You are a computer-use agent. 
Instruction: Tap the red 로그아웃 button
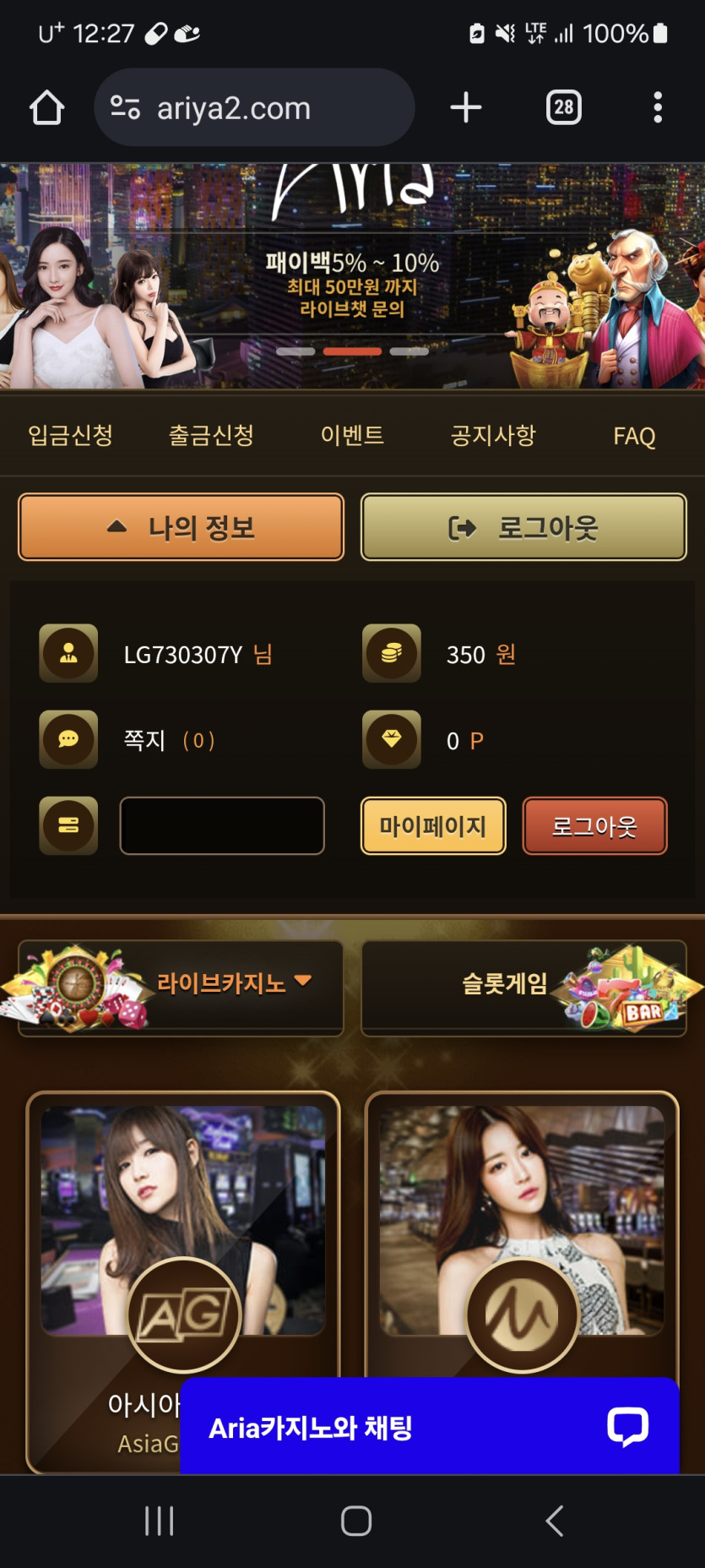pyautogui.click(x=594, y=826)
